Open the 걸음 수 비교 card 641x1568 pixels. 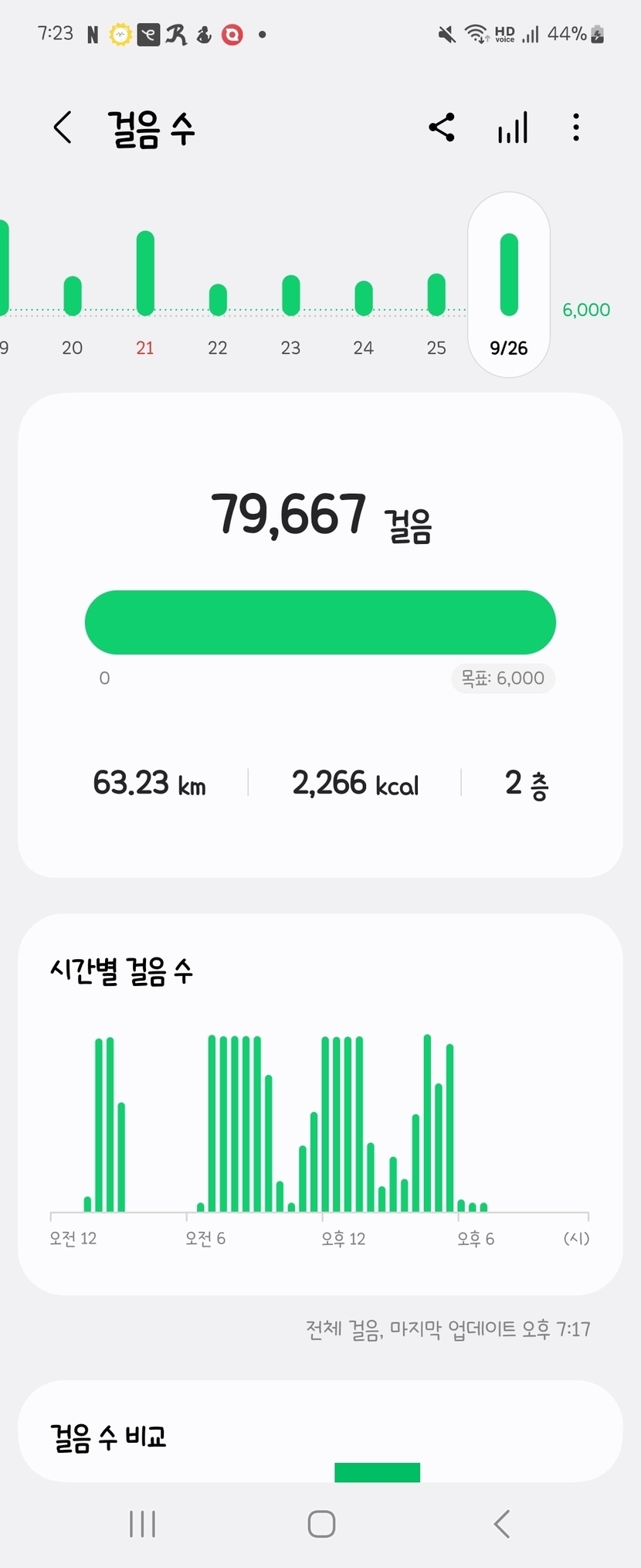[320, 1436]
